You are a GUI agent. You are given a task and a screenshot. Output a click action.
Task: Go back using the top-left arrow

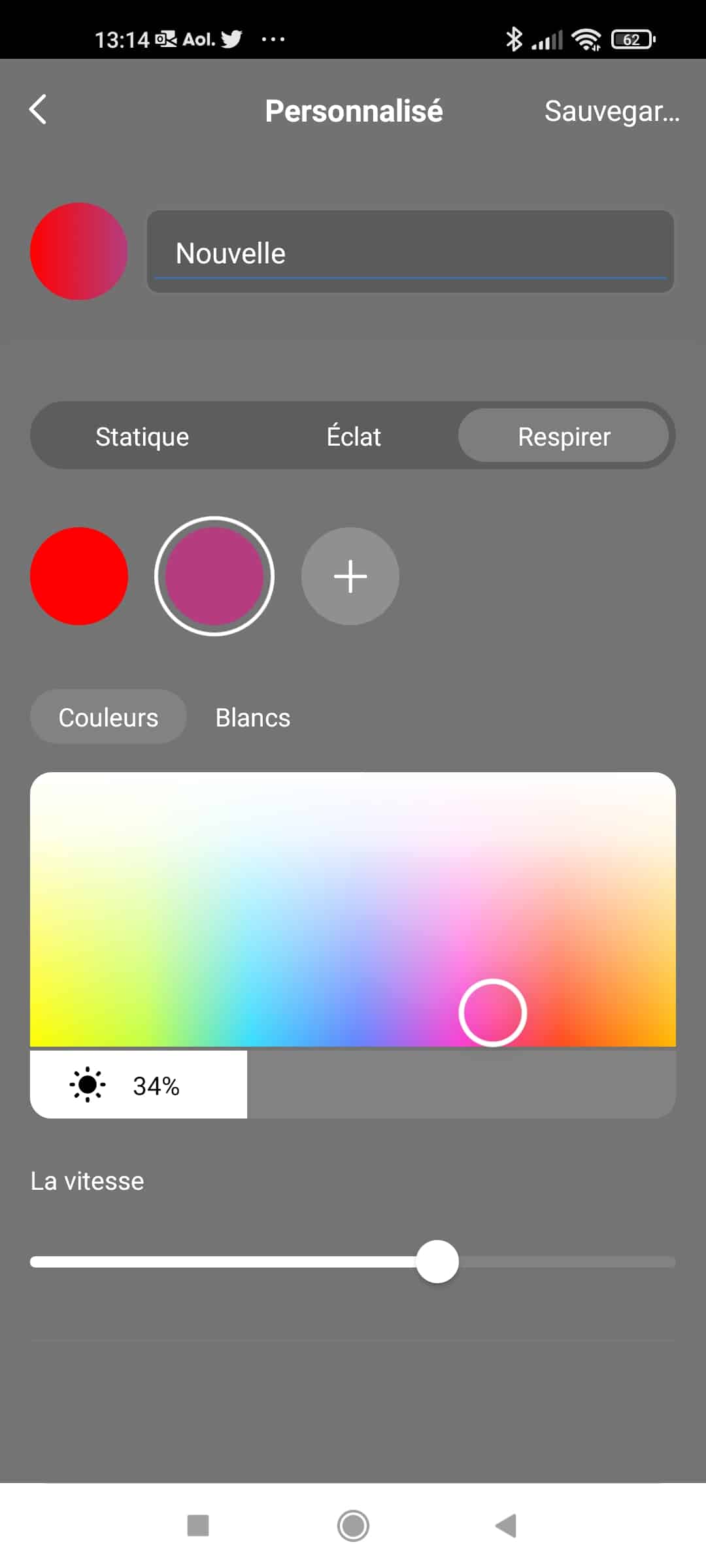point(38,110)
